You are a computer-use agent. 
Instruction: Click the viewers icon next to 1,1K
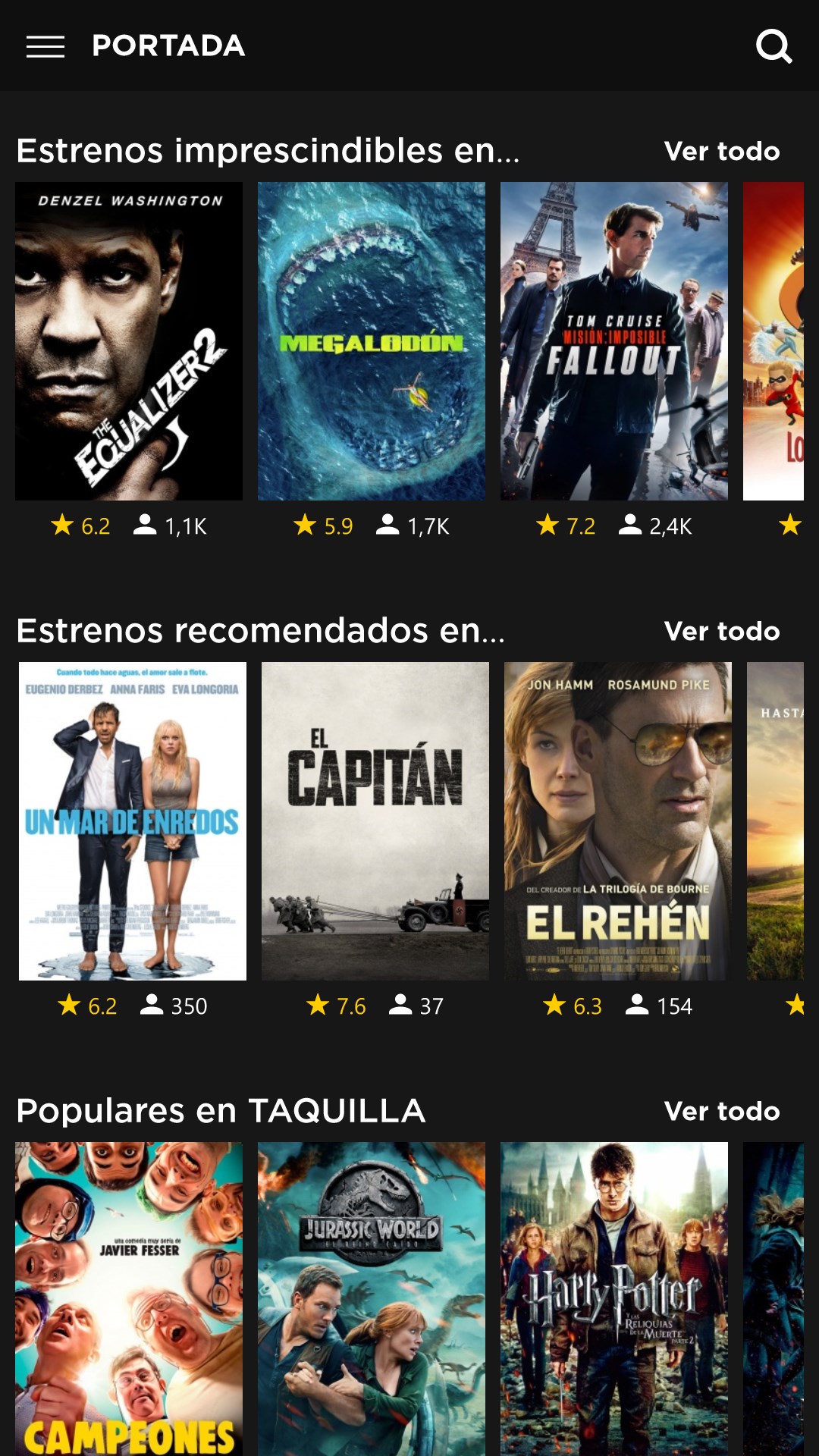144,524
